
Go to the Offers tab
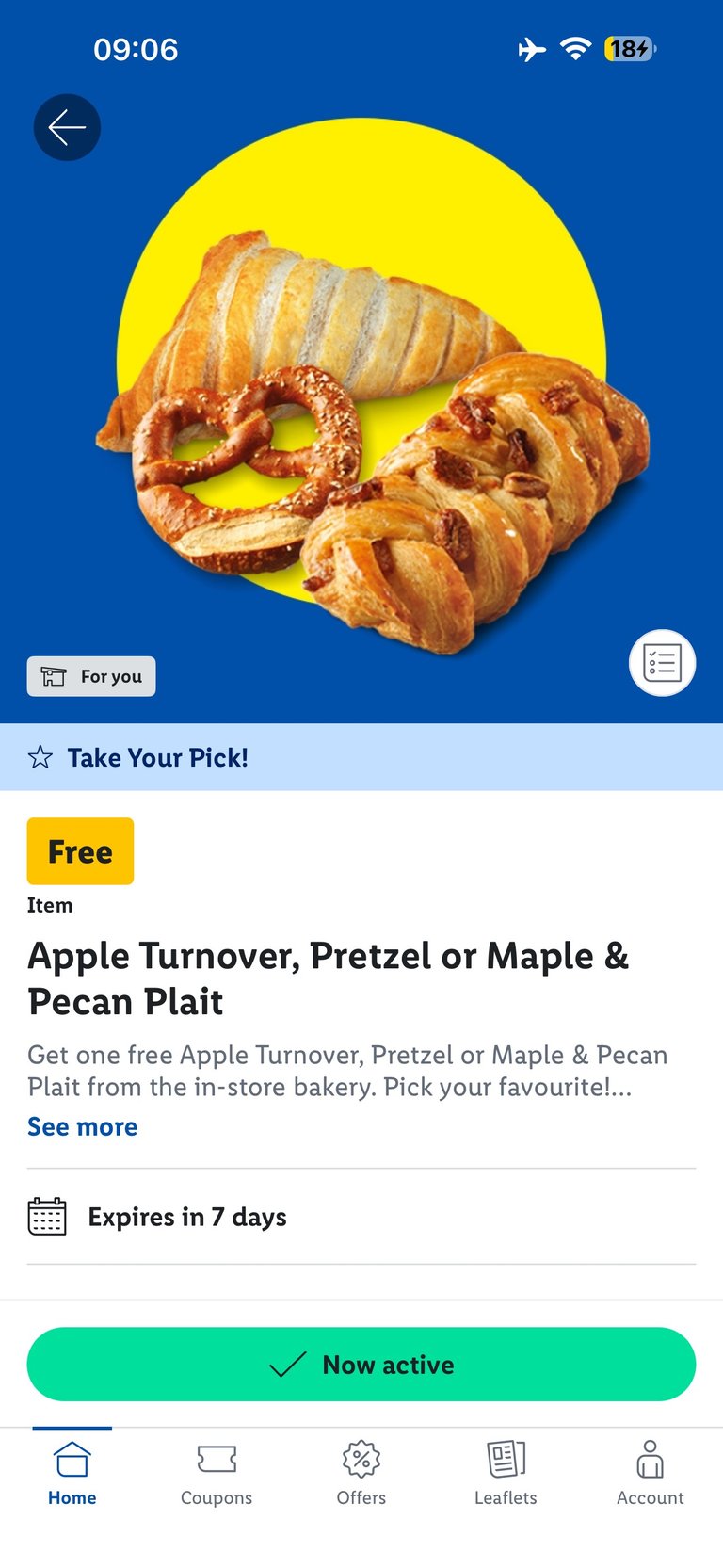click(x=361, y=1474)
